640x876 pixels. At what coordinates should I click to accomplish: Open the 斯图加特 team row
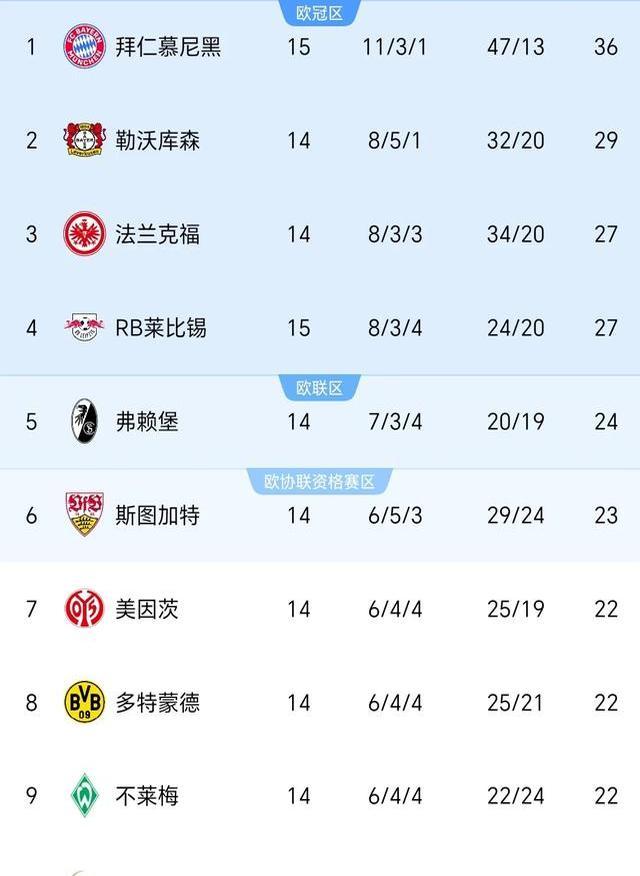(x=157, y=515)
